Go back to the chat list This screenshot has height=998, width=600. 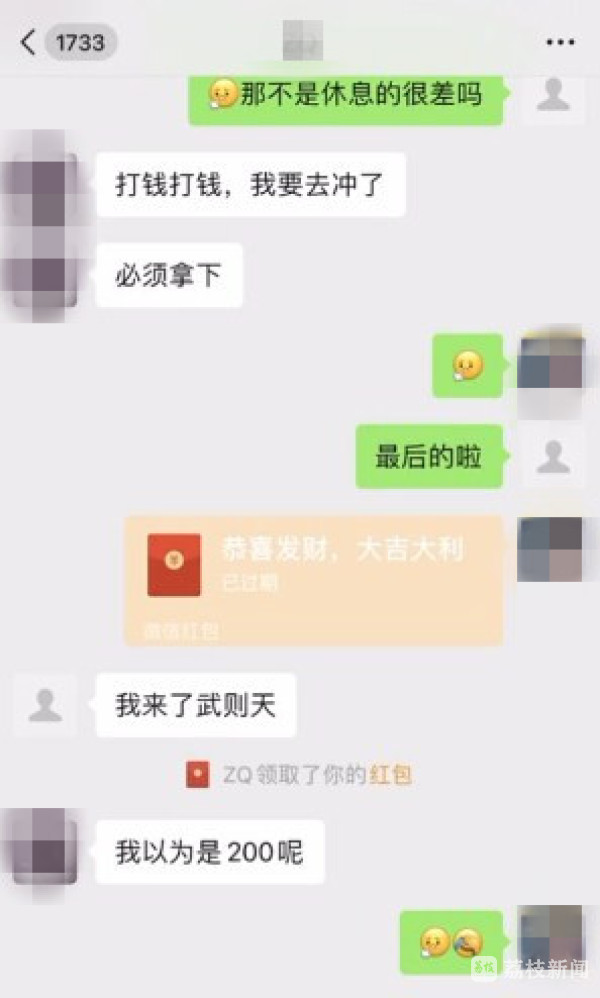tap(28, 42)
